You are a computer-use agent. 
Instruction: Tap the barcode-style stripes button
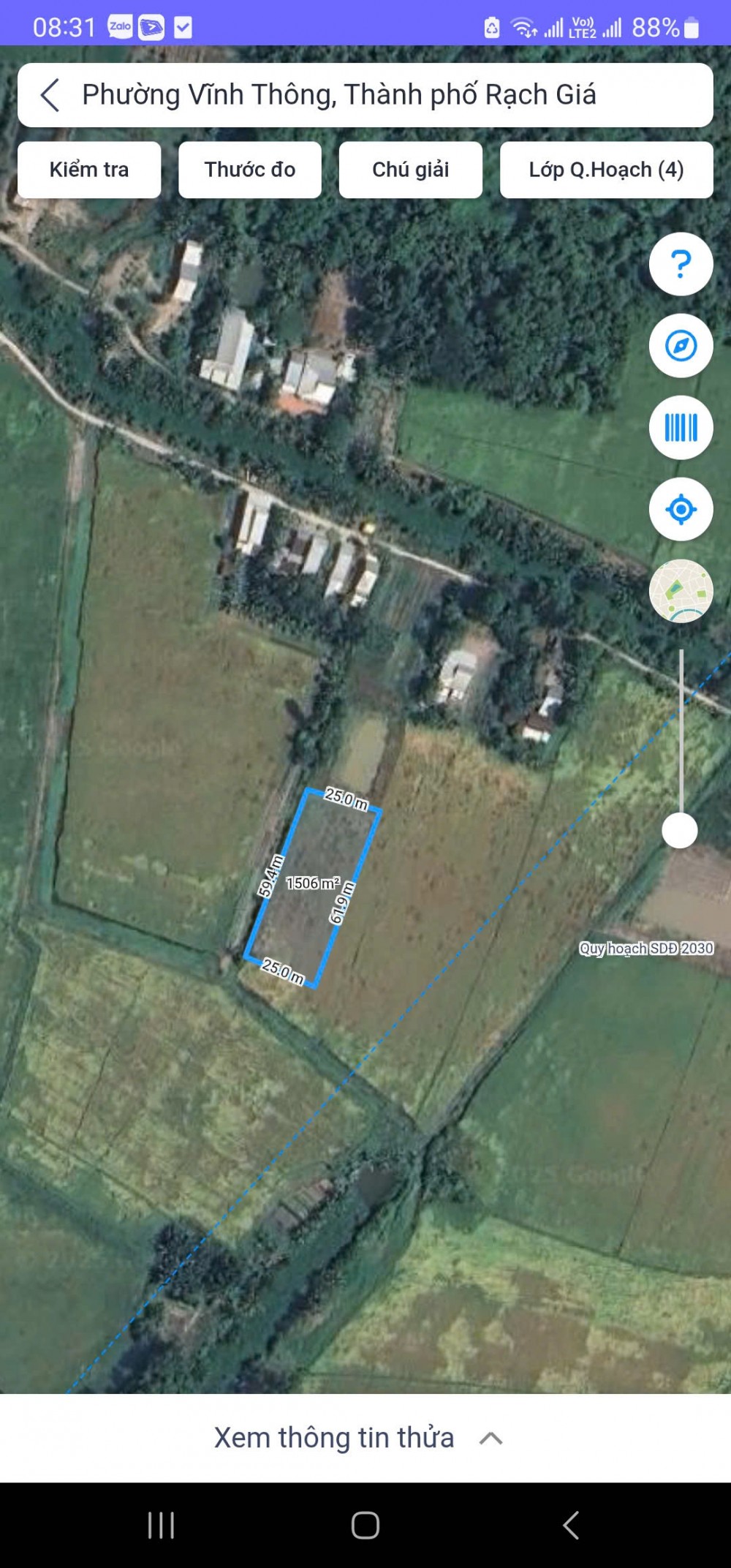tap(681, 428)
